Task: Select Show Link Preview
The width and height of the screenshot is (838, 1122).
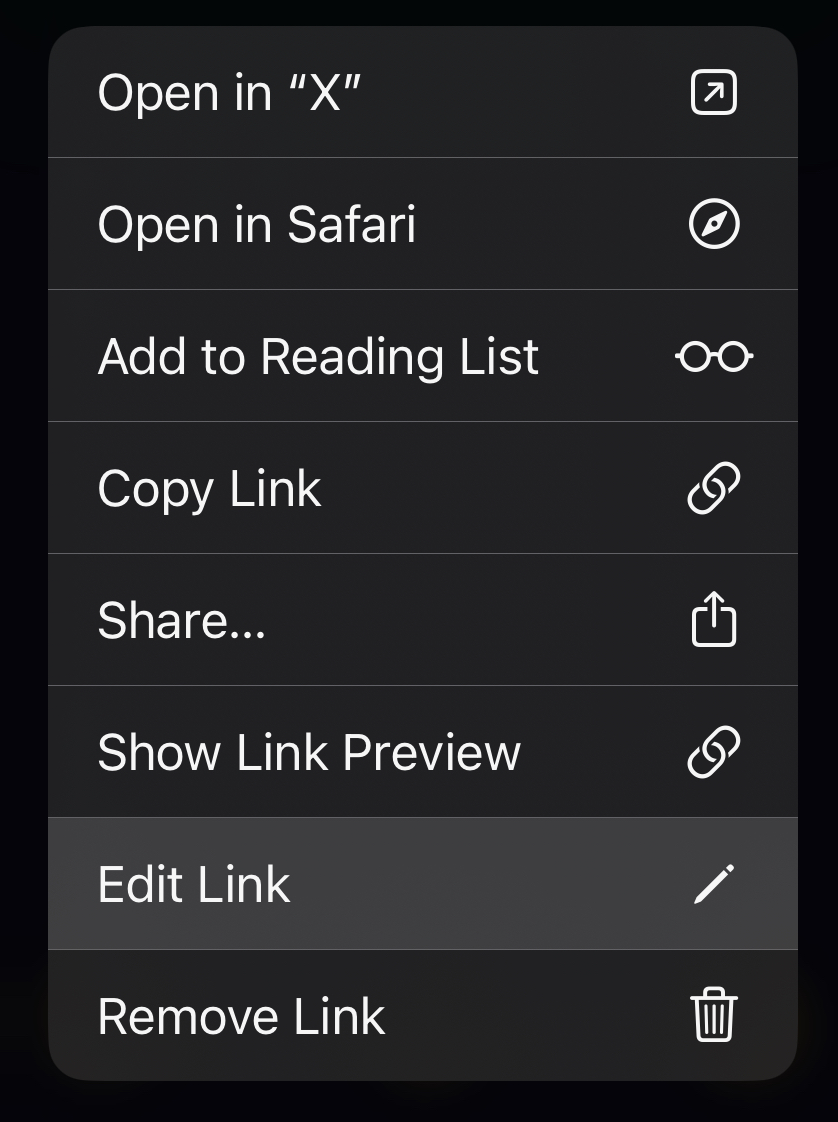Action: tap(422, 752)
